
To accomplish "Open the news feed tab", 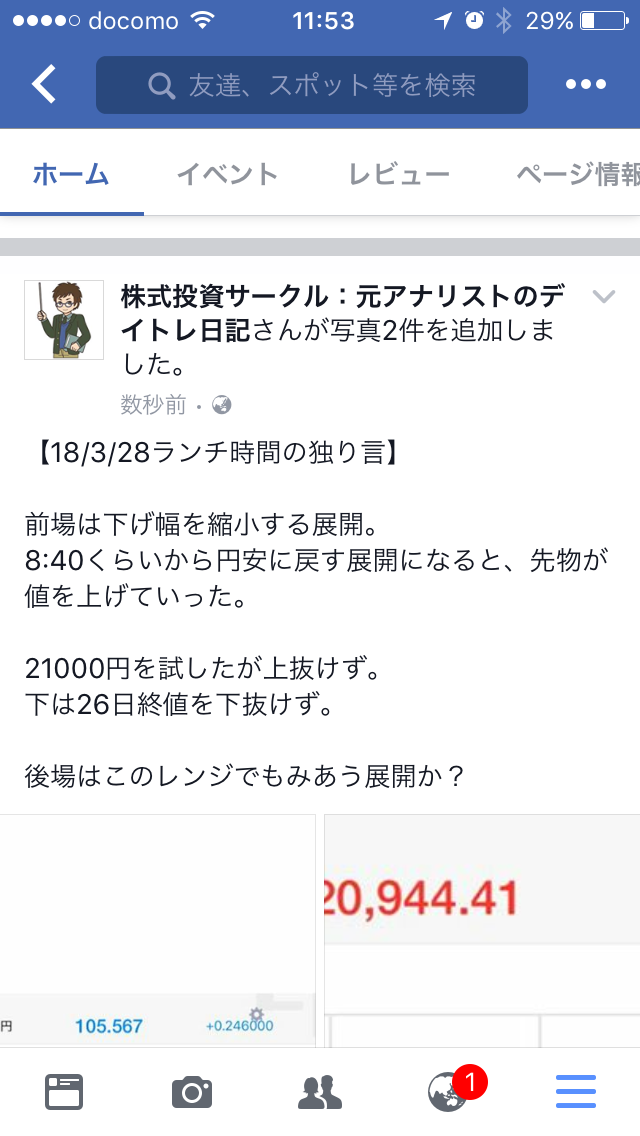I will [x=64, y=1092].
